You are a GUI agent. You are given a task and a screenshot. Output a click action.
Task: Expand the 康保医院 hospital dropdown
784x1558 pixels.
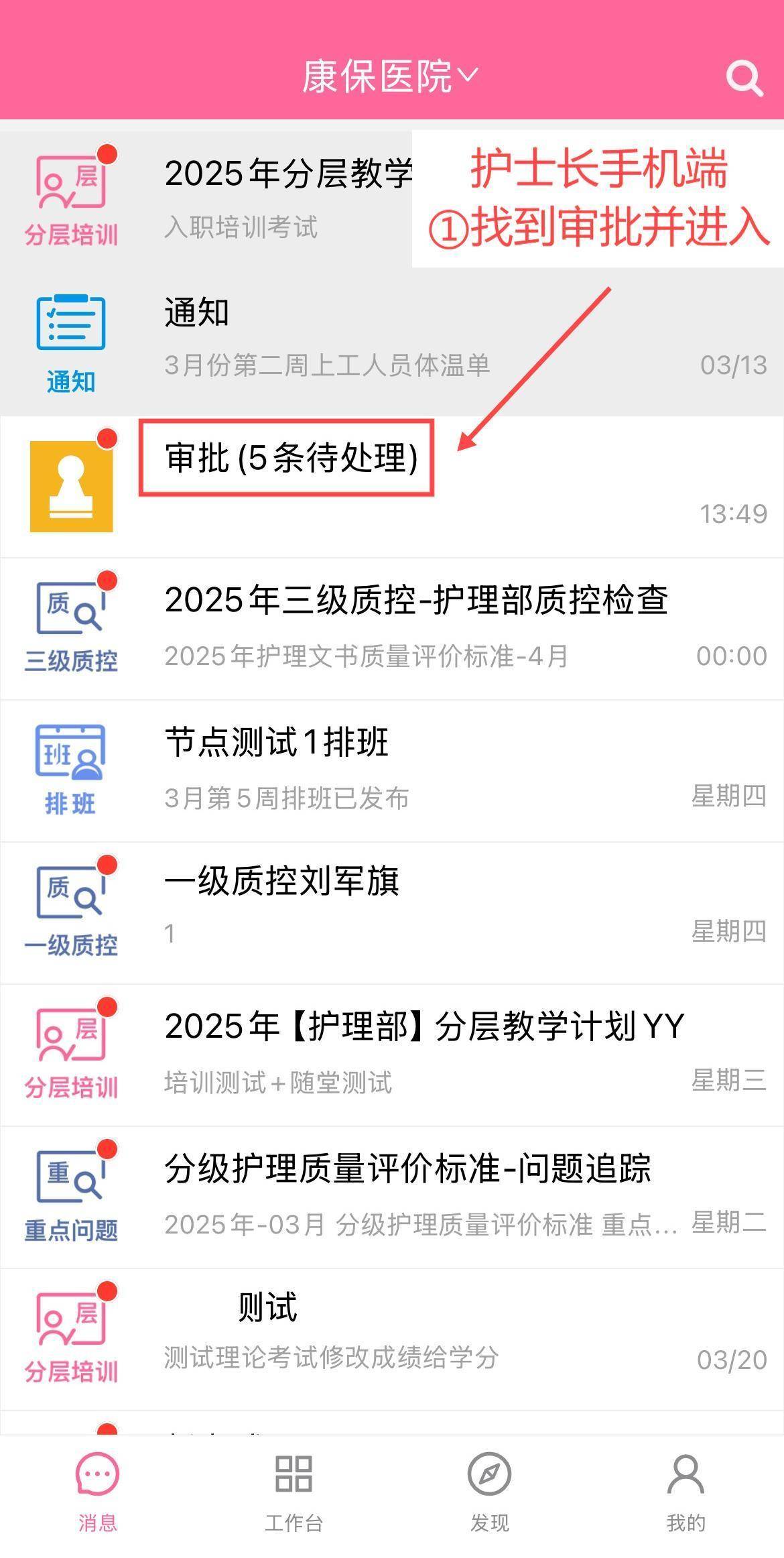(x=390, y=76)
